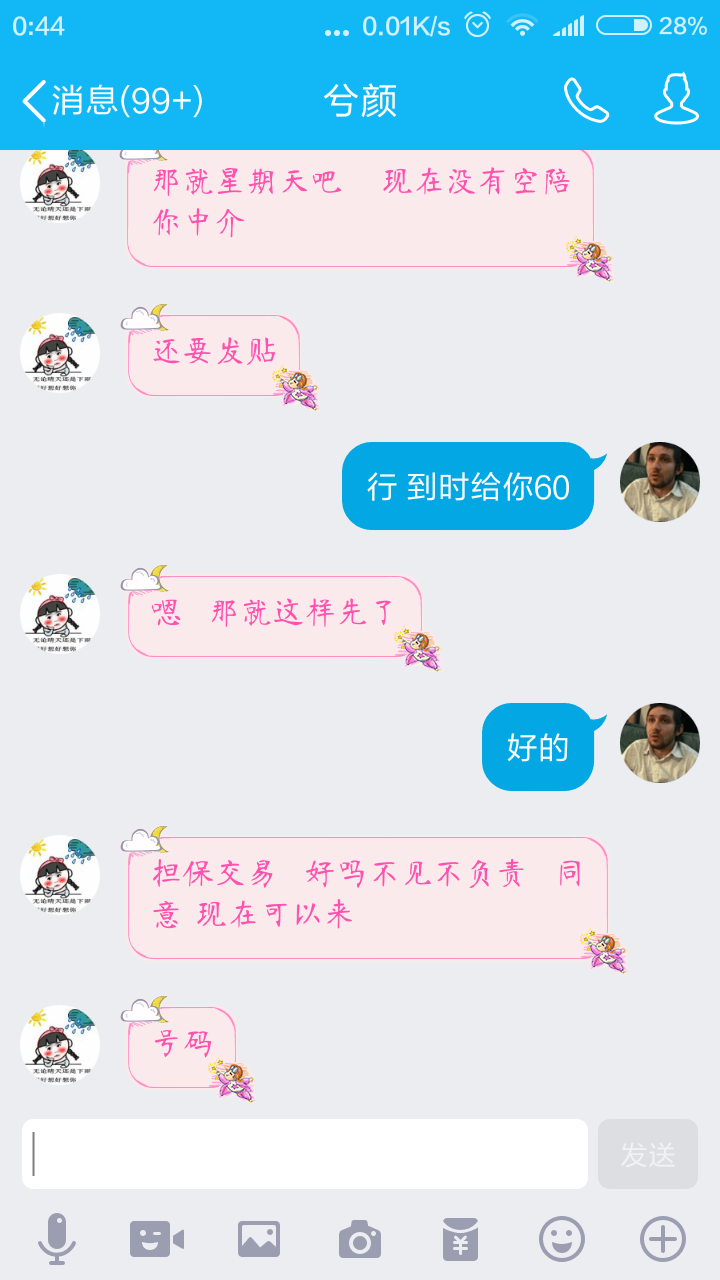Screen dimensions: 720x1280
Task: Go back to the 消息 list
Action: (x=112, y=100)
